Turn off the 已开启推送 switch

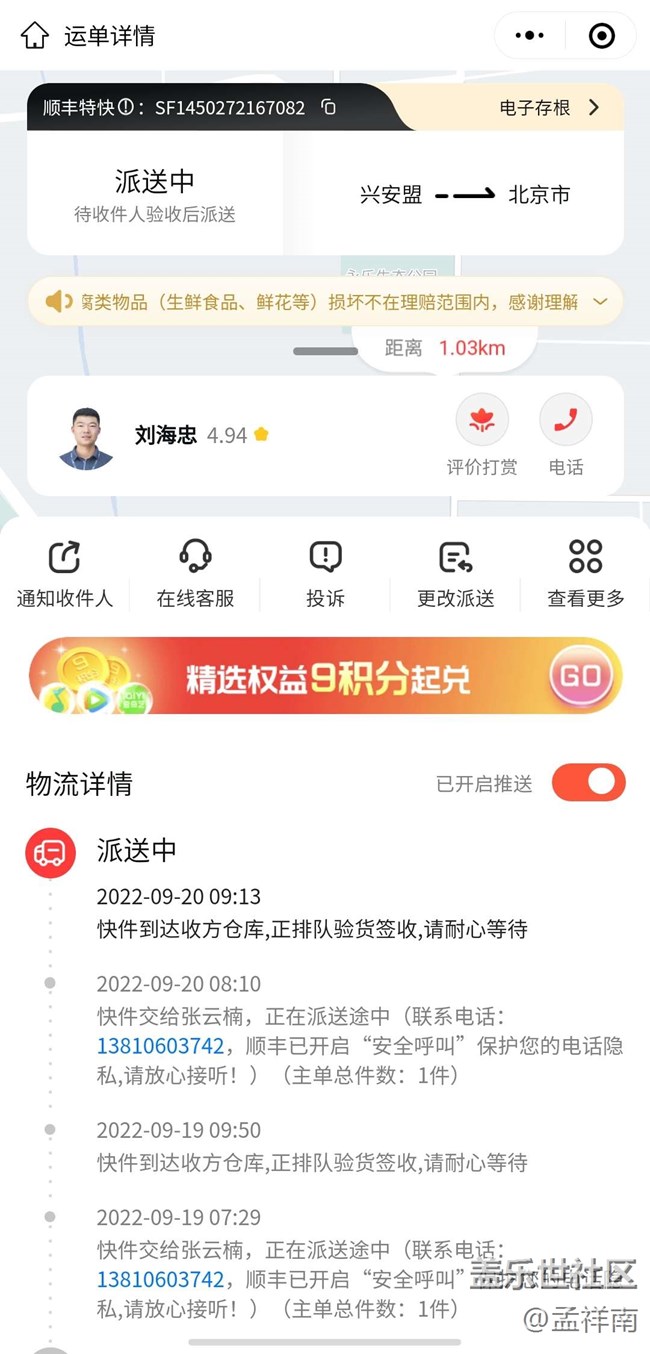[x=588, y=783]
